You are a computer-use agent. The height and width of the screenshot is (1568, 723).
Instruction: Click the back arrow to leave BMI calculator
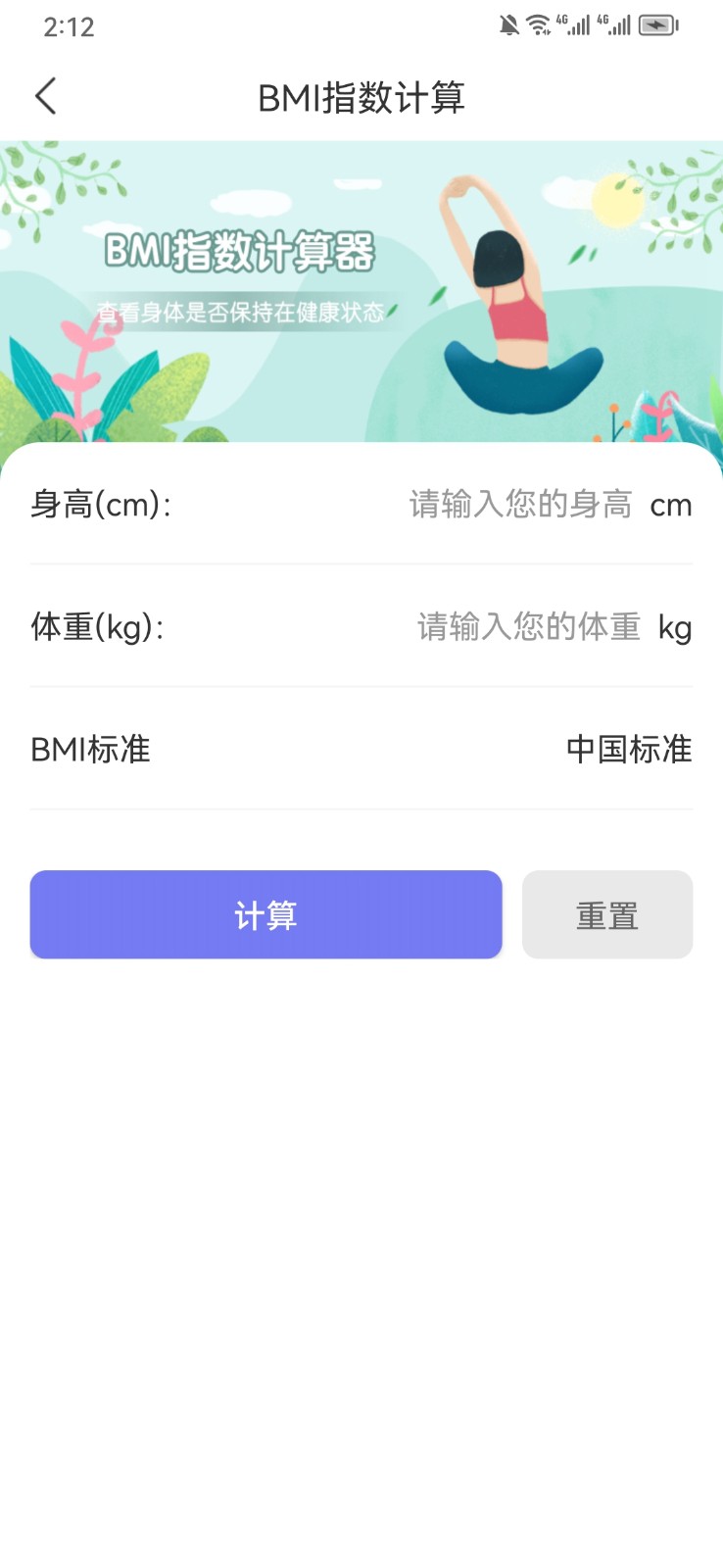45,97
